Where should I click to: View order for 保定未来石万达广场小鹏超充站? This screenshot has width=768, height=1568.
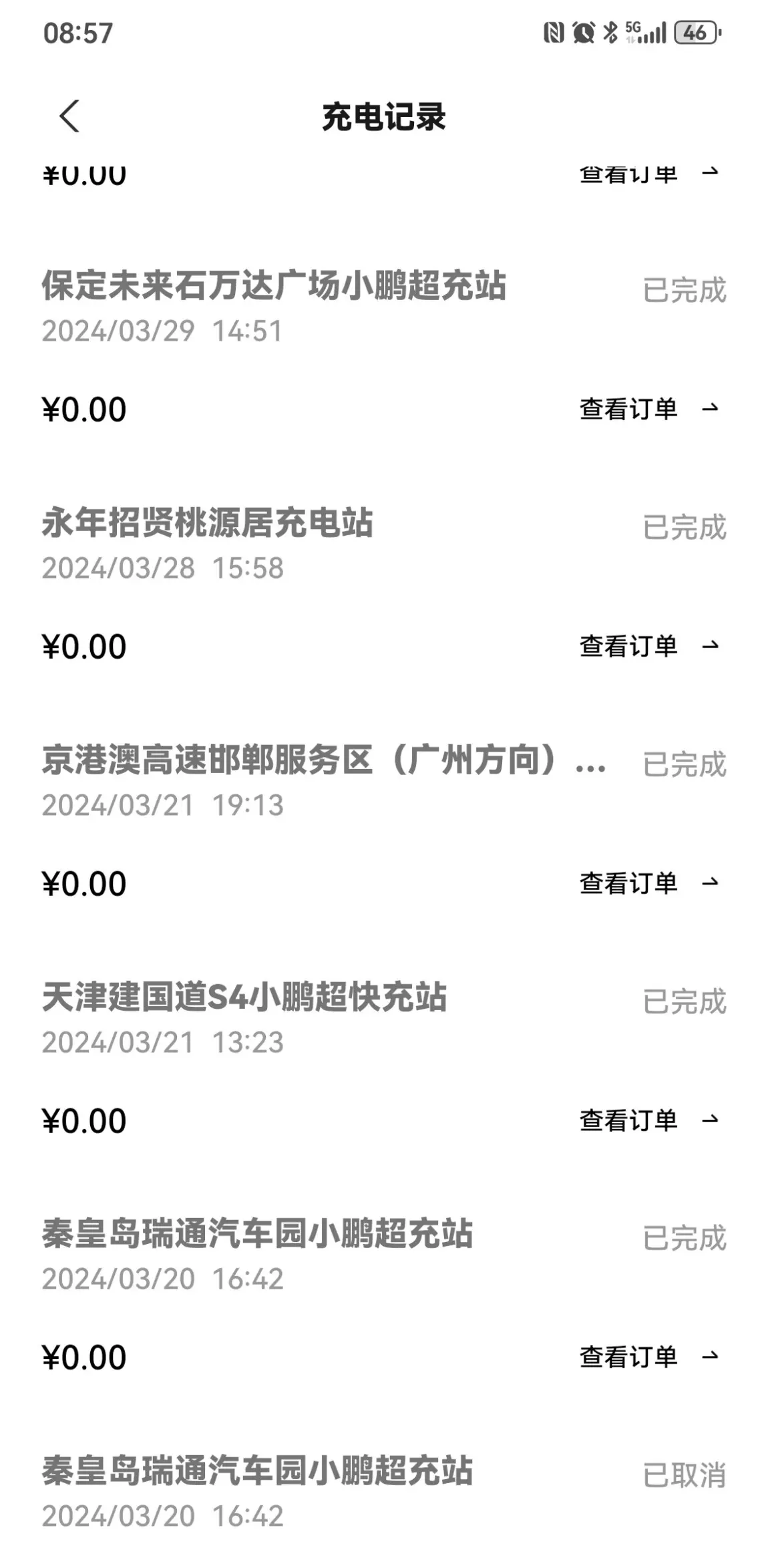coord(649,408)
